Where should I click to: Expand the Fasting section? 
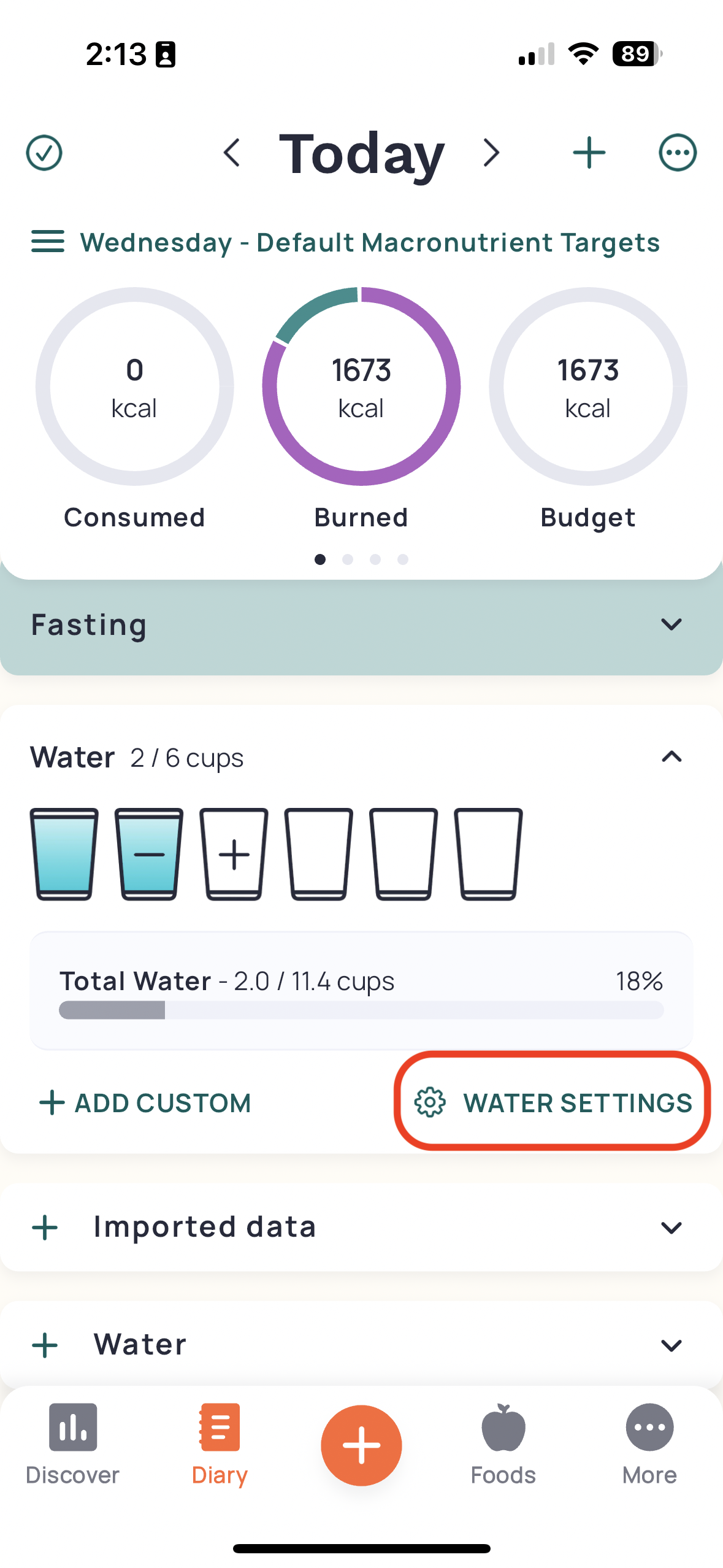[x=671, y=625]
